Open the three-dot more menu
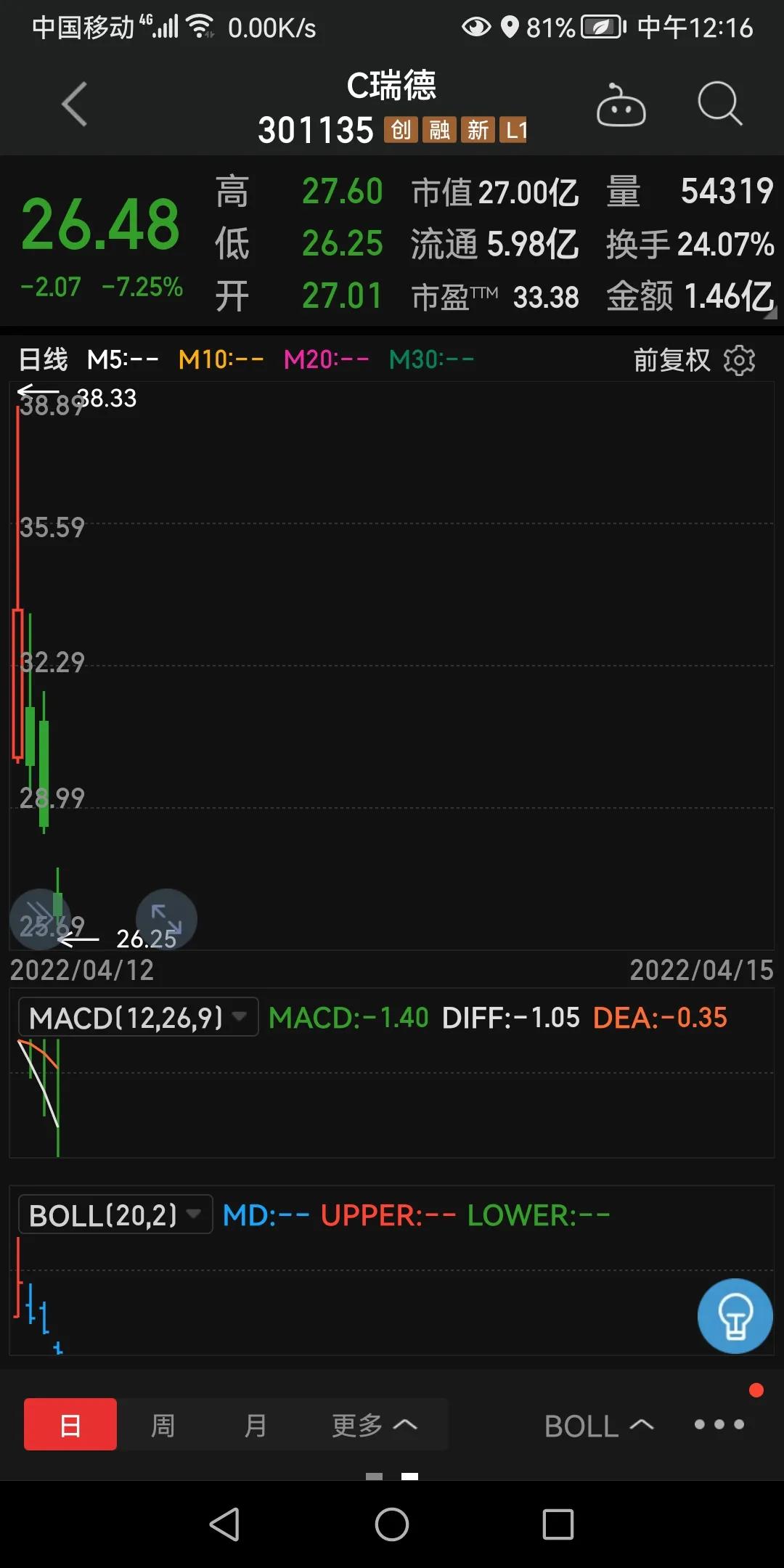This screenshot has width=784, height=1568. 719,1424
